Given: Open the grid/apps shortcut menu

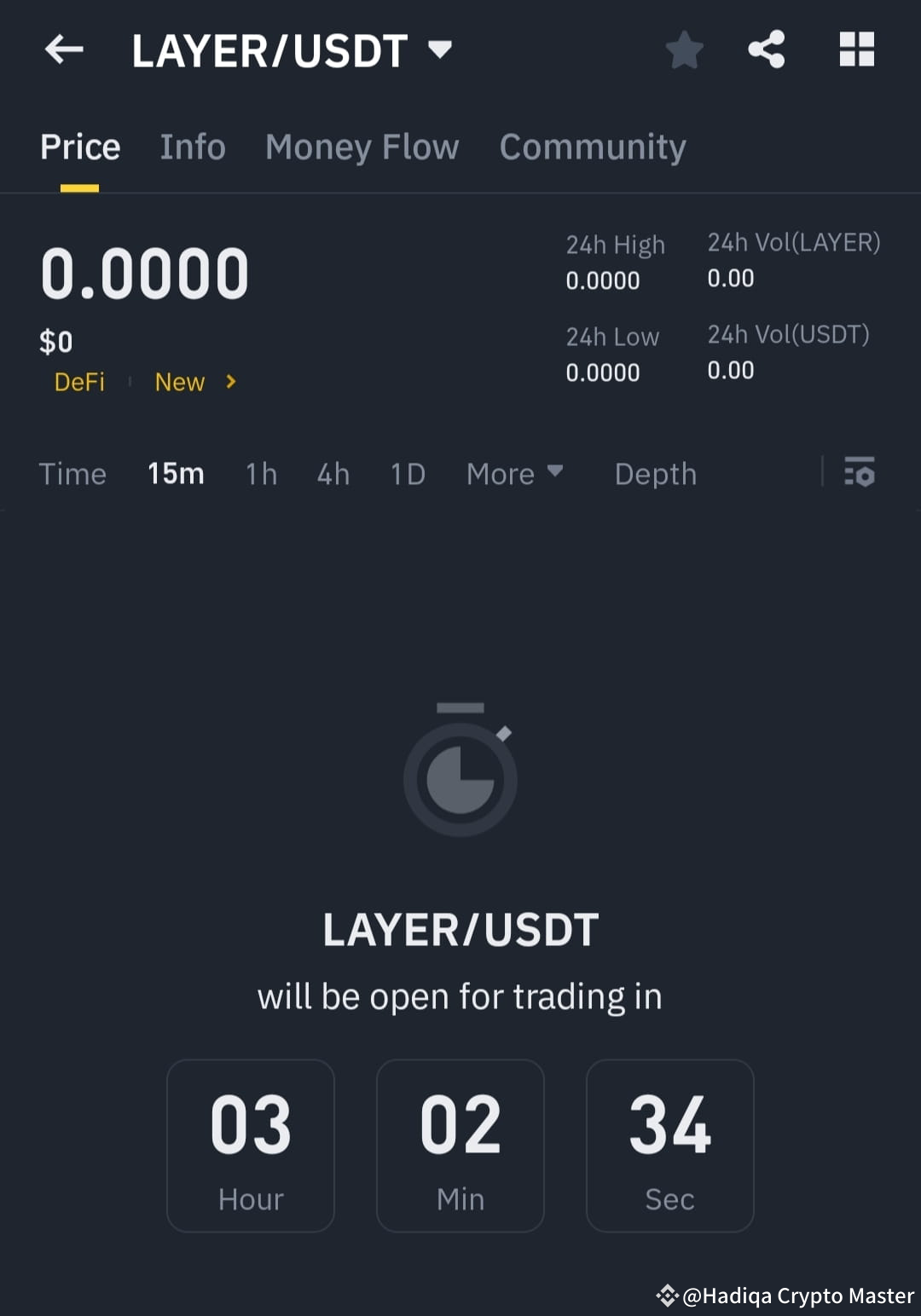Looking at the screenshot, I should pos(856,50).
